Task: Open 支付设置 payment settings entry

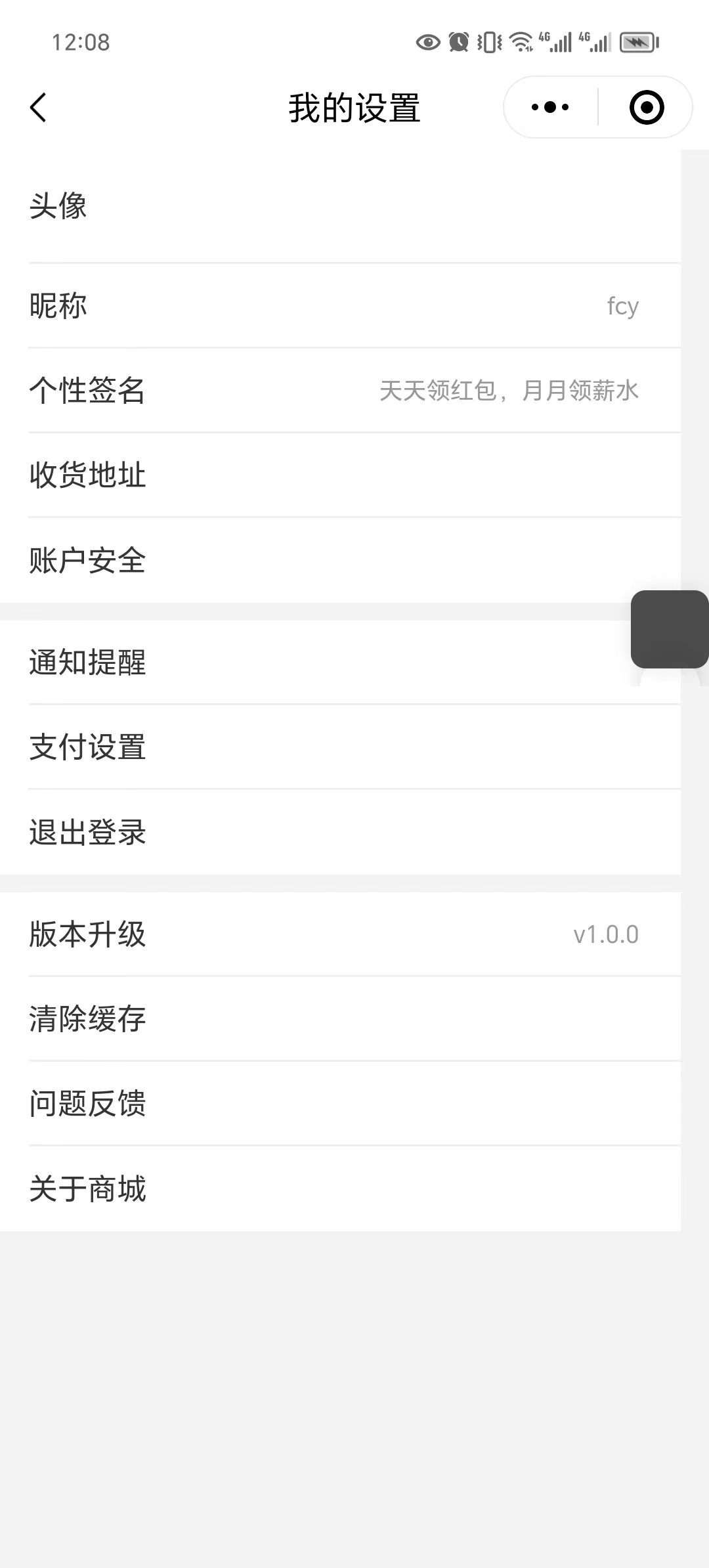Action: coord(354,747)
